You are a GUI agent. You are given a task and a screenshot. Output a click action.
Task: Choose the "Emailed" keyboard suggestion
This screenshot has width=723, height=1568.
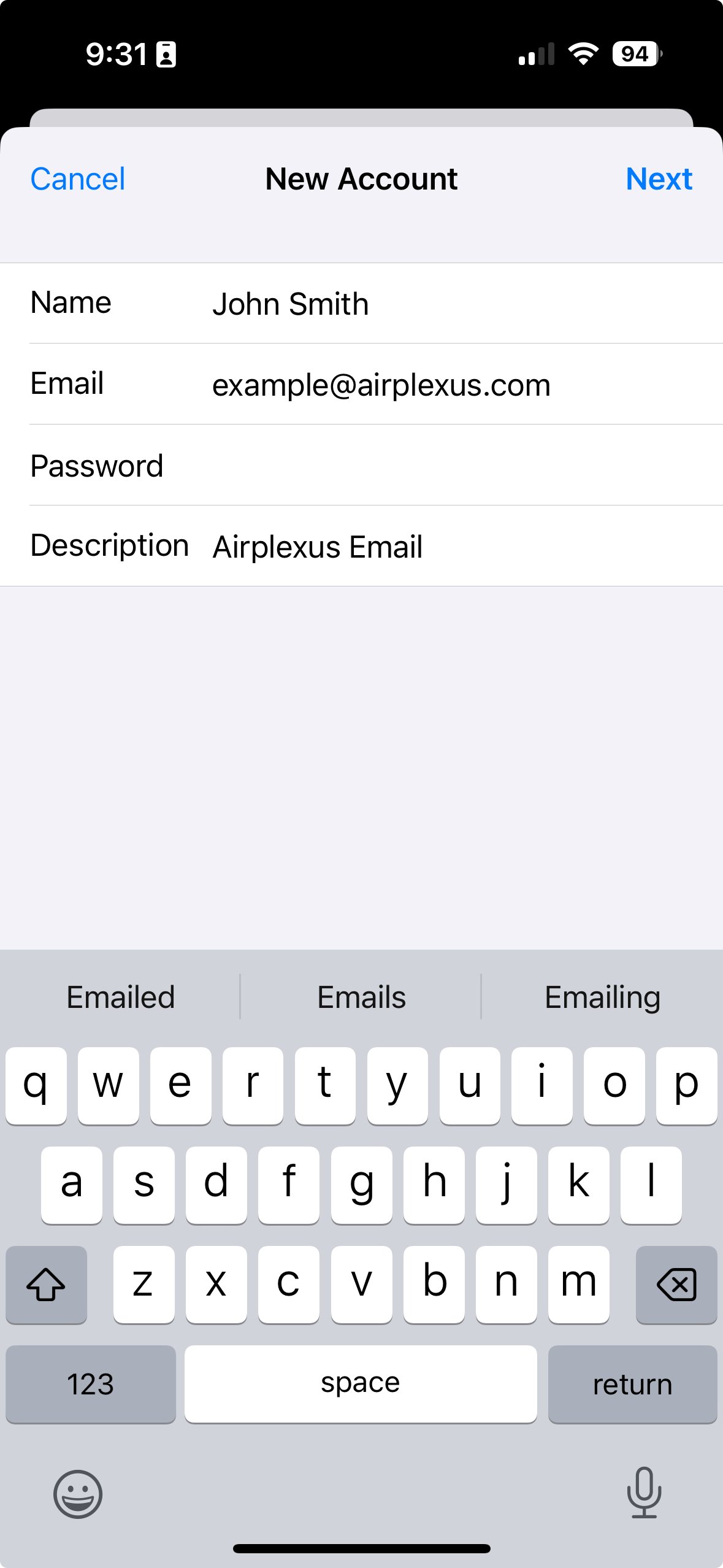pyautogui.click(x=121, y=997)
